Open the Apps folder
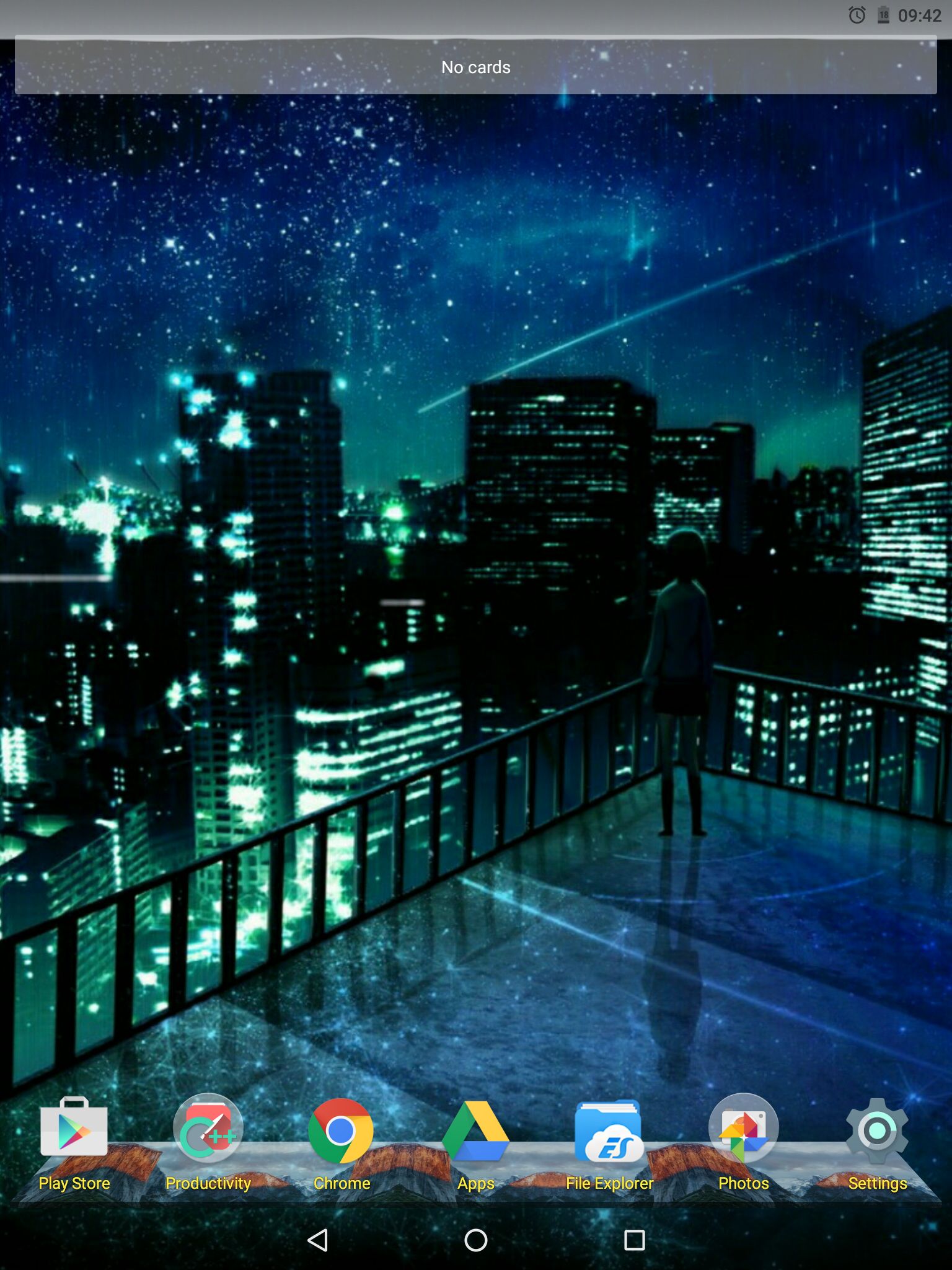This screenshot has width=952, height=1270. point(476,1130)
